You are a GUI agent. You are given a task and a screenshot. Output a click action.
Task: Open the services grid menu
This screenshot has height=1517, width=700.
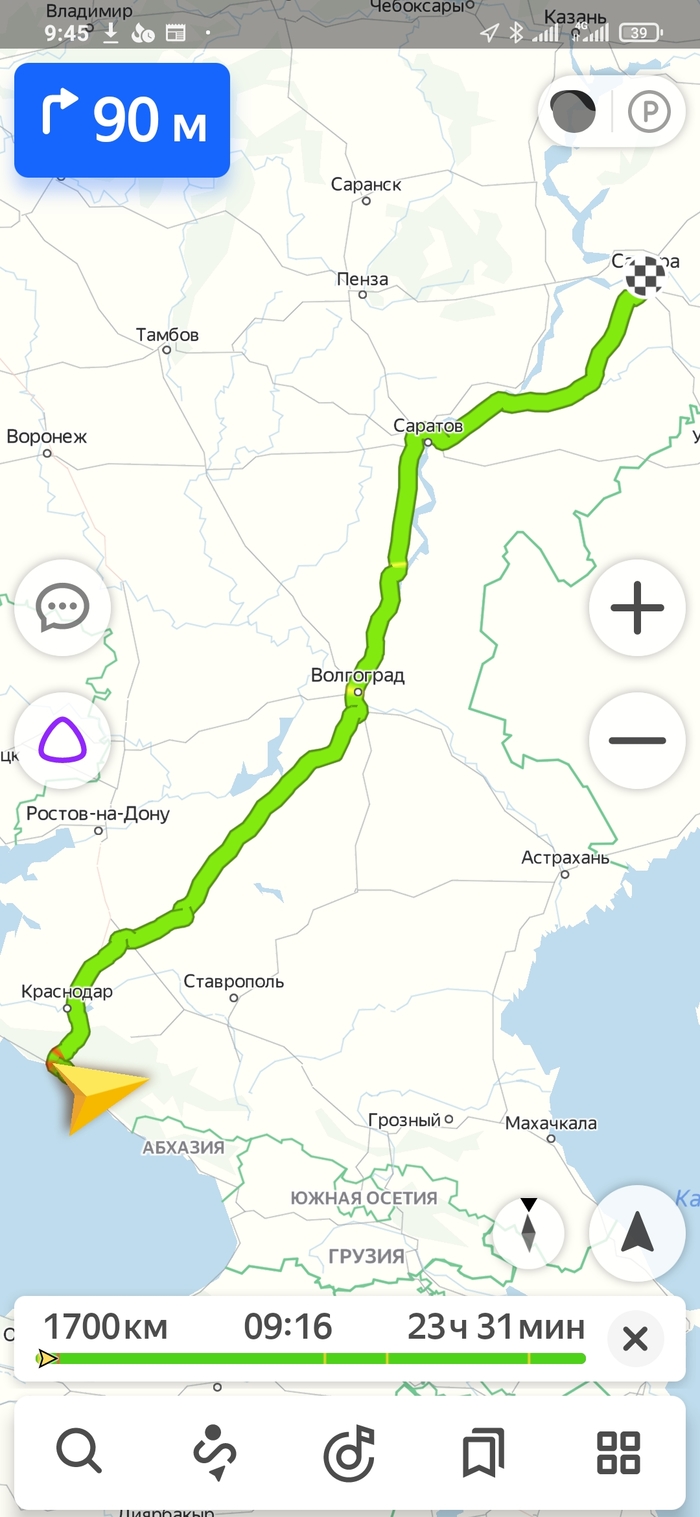point(618,1452)
